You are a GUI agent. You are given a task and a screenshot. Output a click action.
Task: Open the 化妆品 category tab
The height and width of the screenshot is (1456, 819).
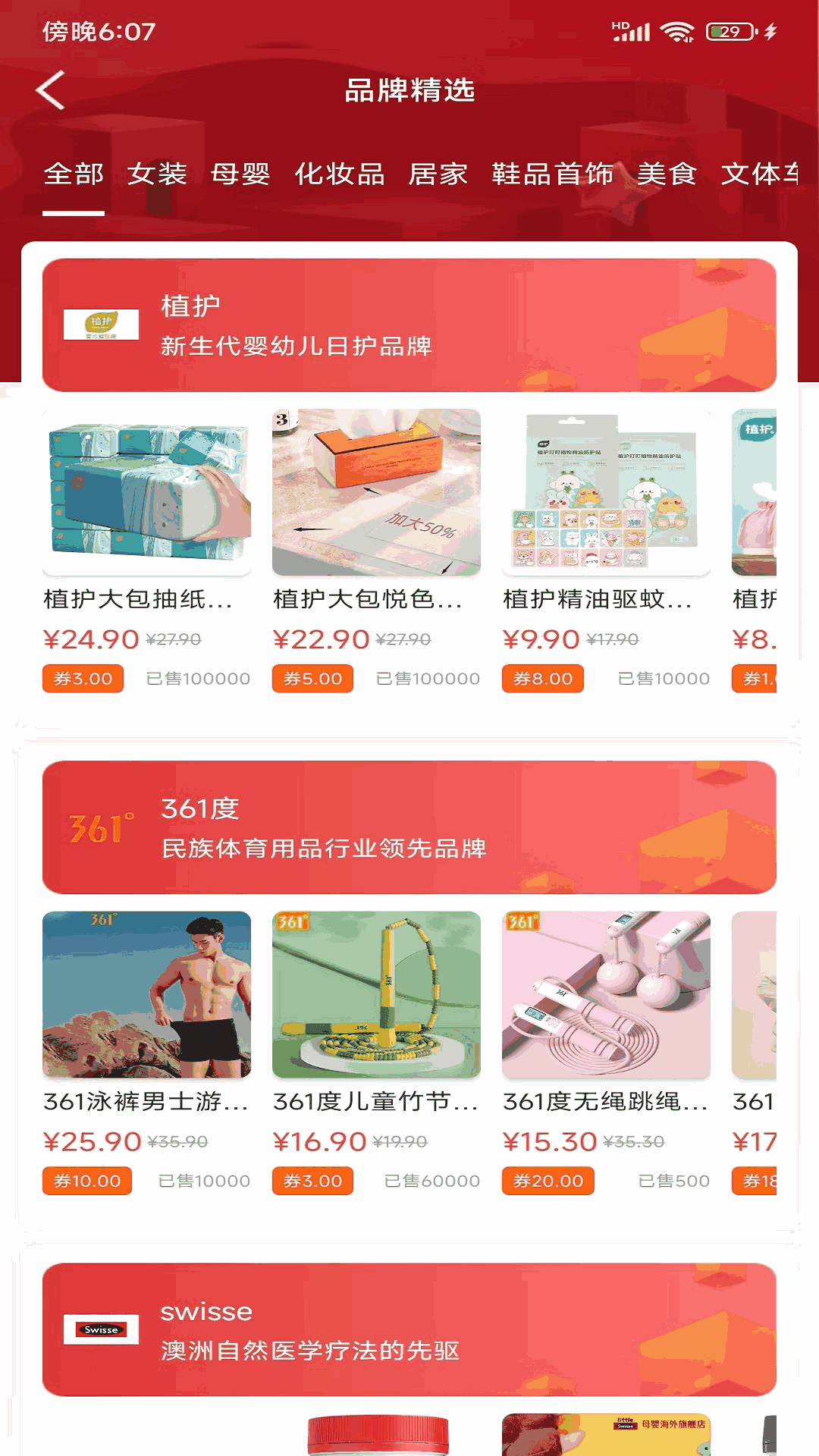click(x=339, y=174)
